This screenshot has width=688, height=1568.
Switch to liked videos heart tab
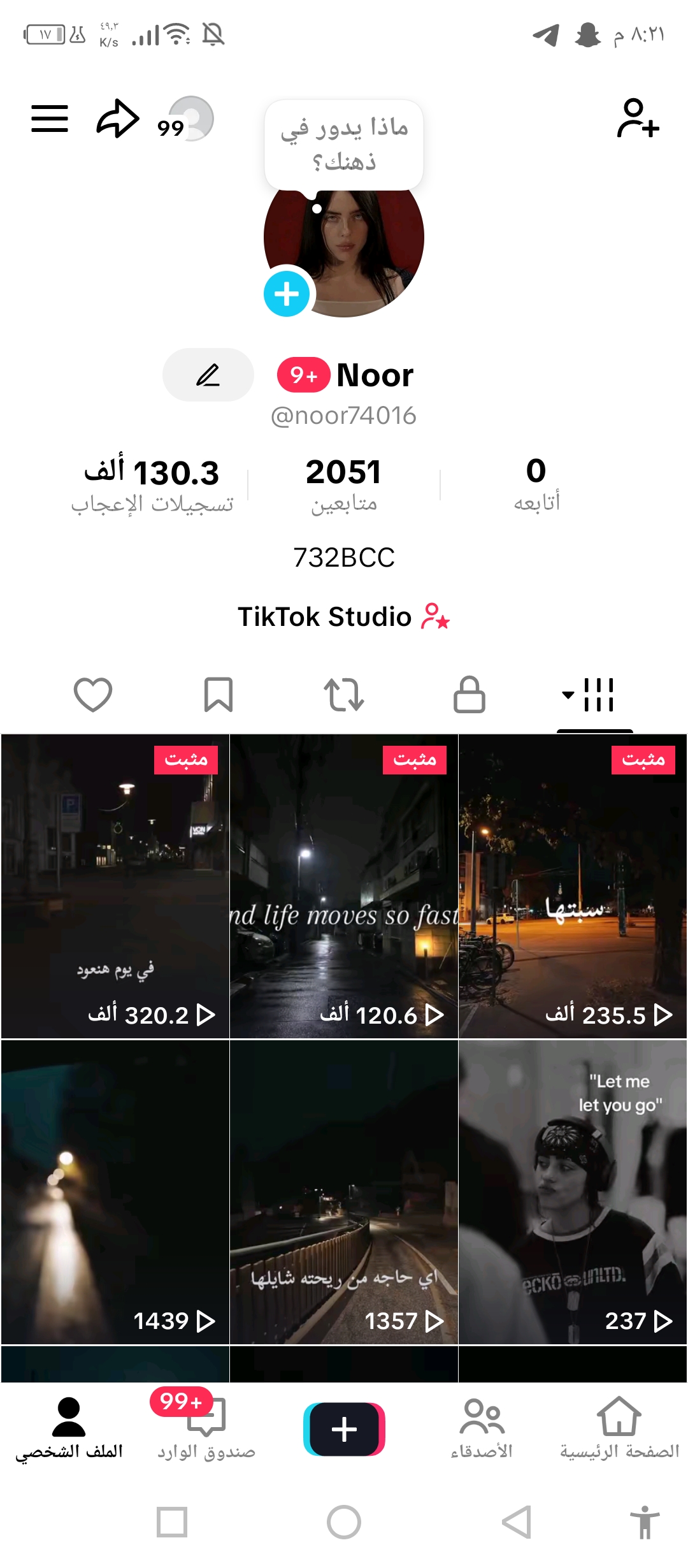pyautogui.click(x=93, y=694)
